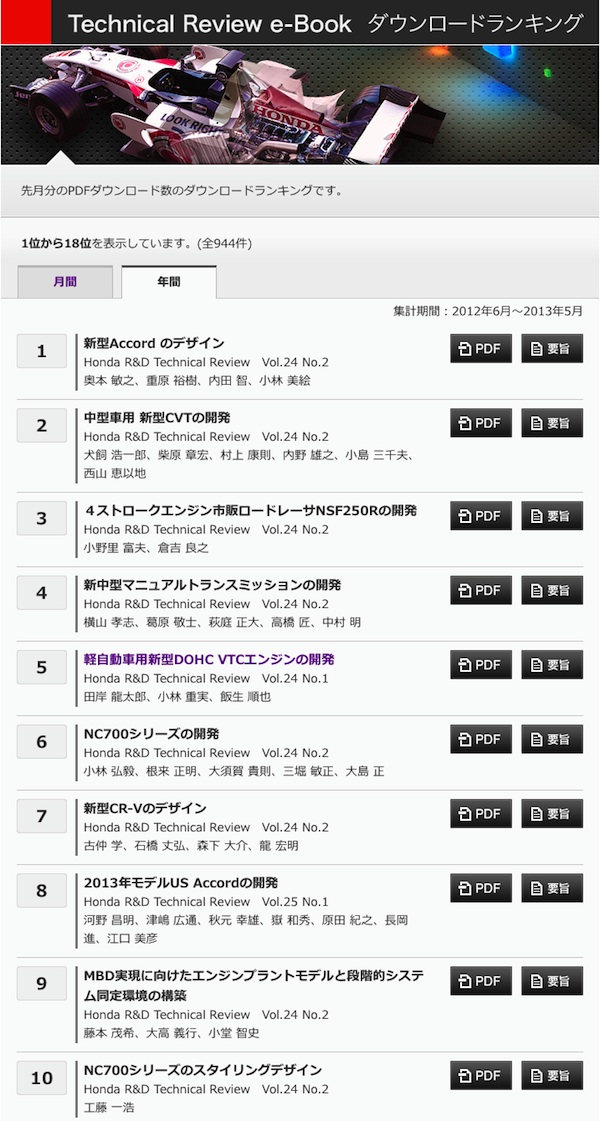Screen dimensions: 600x1121
Task: Switch to the 月間 tab
Action: 65,282
